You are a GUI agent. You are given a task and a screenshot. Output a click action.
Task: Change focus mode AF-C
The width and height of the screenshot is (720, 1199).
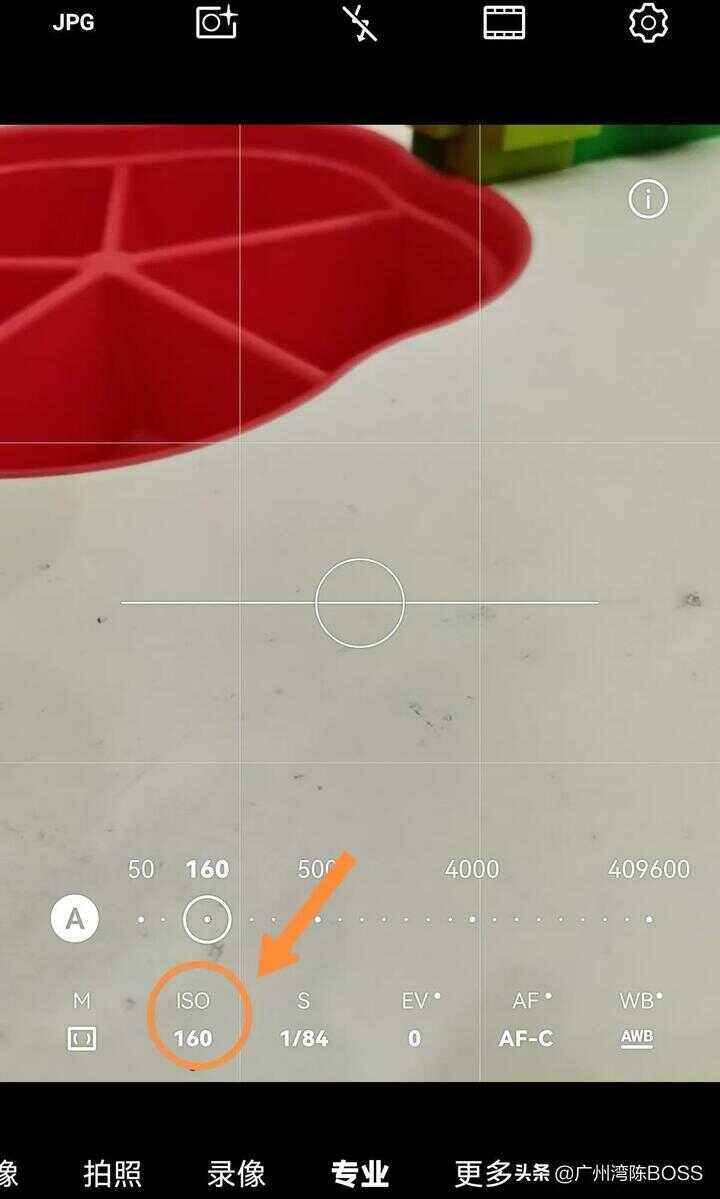526,1020
